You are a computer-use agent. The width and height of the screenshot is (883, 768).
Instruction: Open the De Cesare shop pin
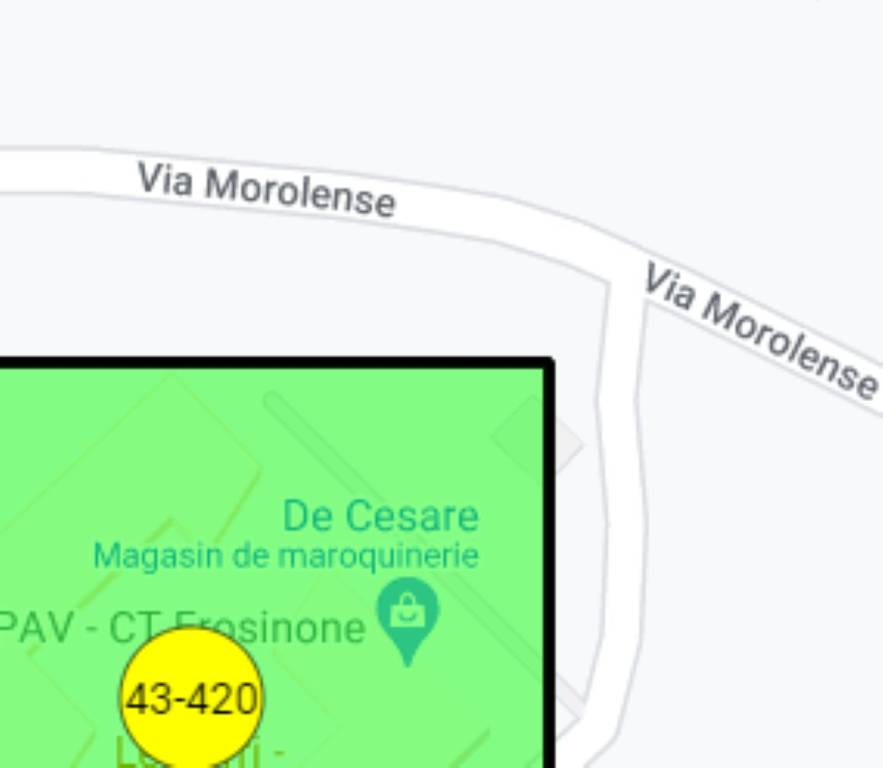[407, 612]
